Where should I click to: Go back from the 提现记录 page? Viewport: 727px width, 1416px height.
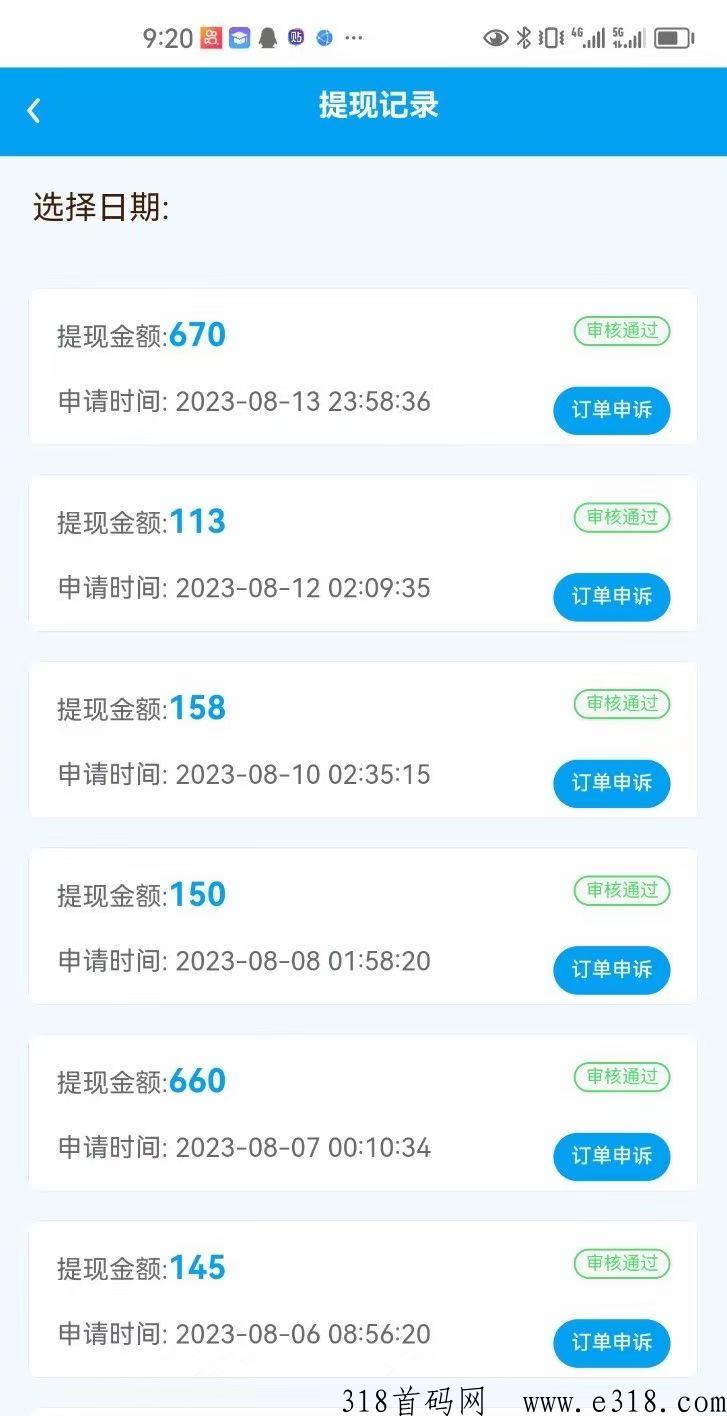point(34,110)
